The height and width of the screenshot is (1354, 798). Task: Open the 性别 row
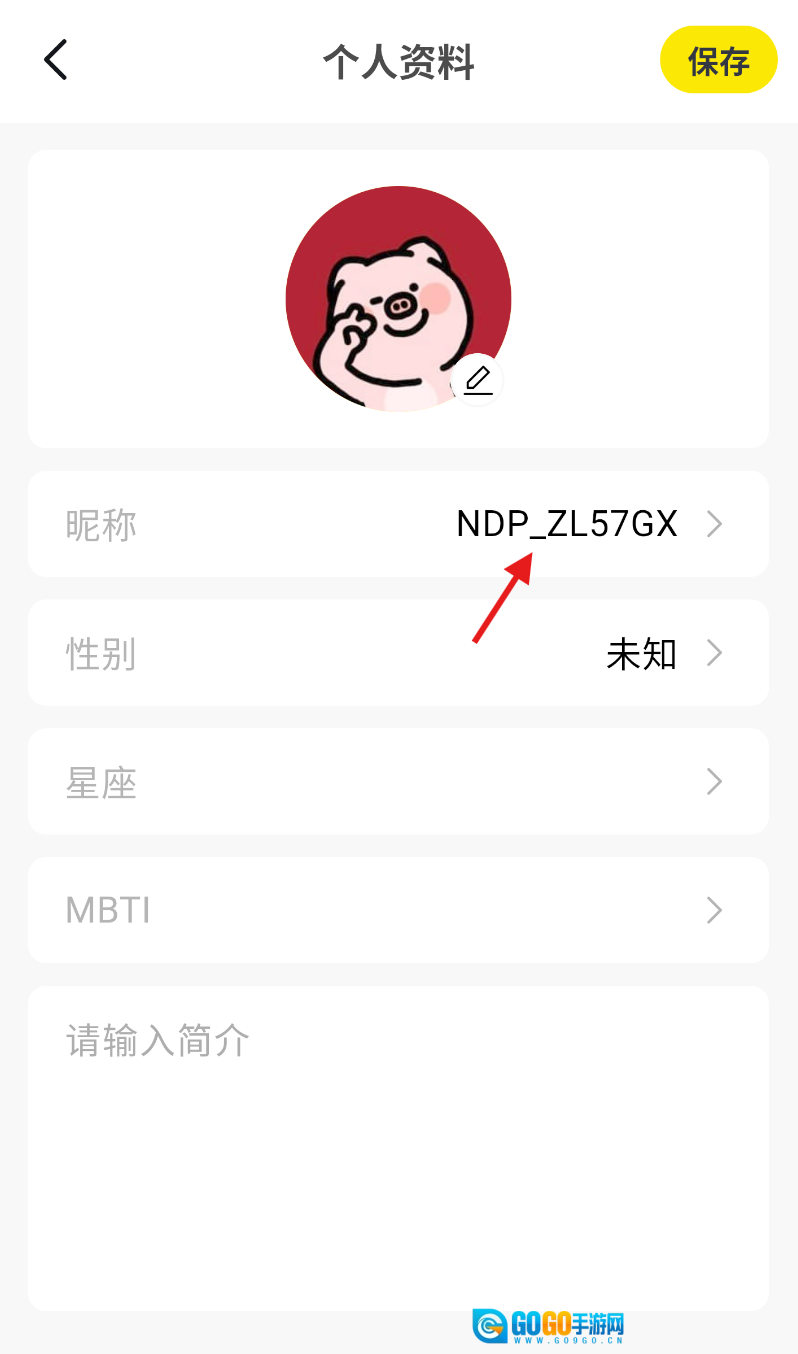(398, 653)
